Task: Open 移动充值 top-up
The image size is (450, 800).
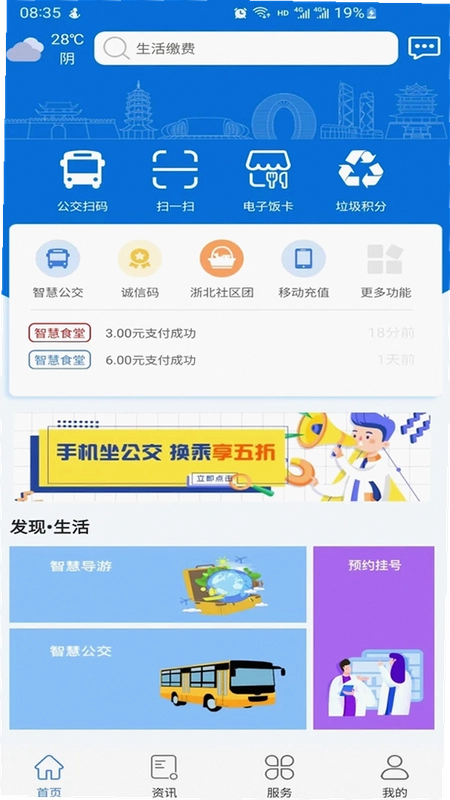Action: pyautogui.click(x=304, y=269)
